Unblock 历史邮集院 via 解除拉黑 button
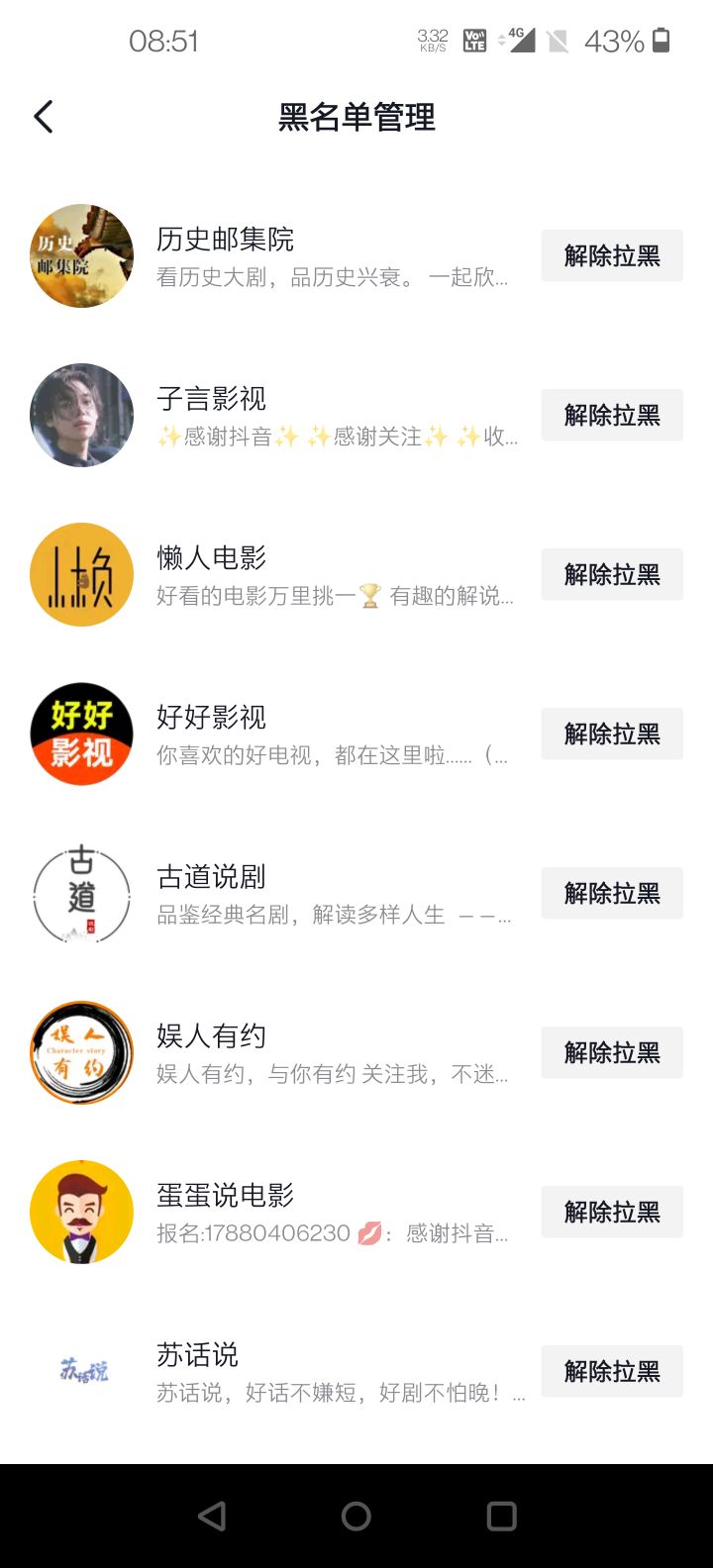The height and width of the screenshot is (1568, 713). pos(611,254)
